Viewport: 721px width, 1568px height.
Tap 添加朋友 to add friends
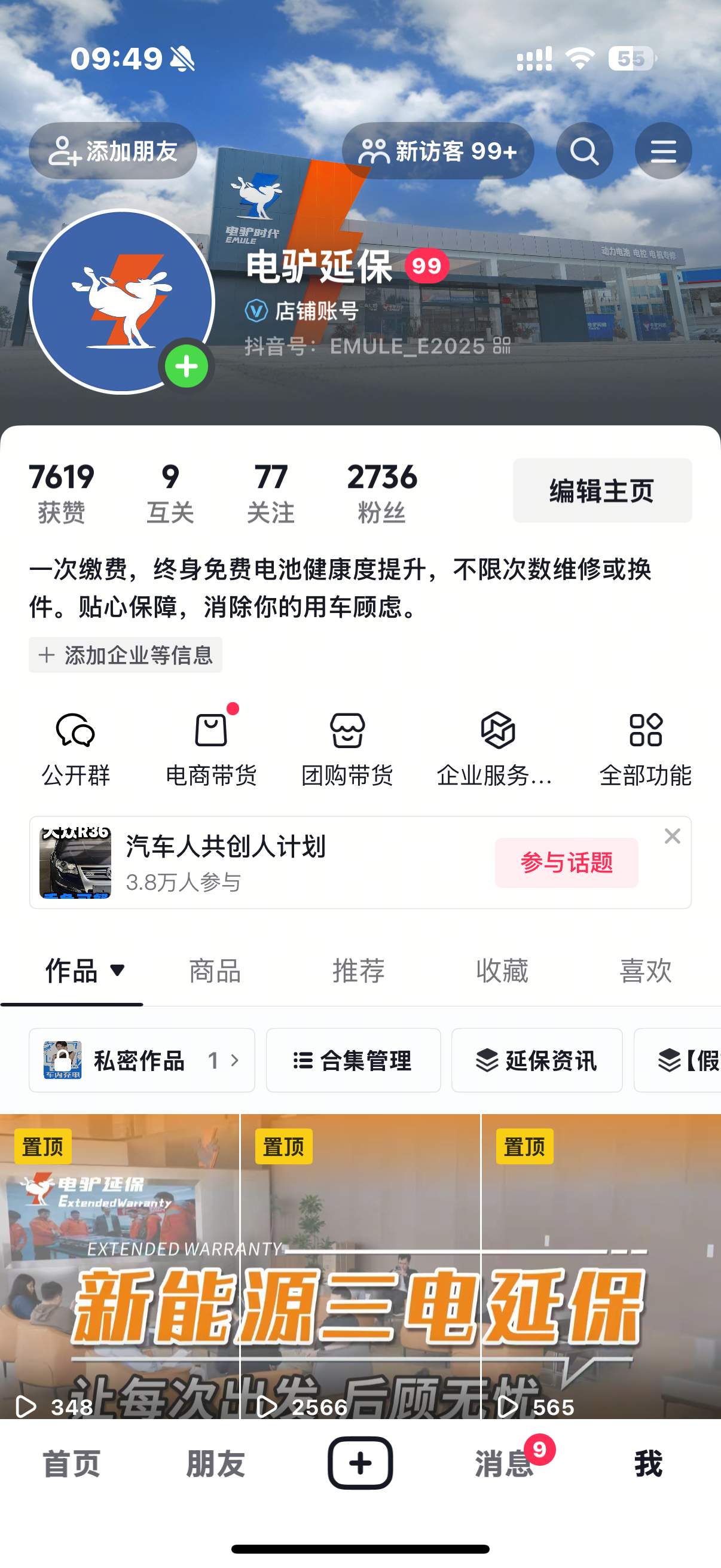click(x=113, y=151)
